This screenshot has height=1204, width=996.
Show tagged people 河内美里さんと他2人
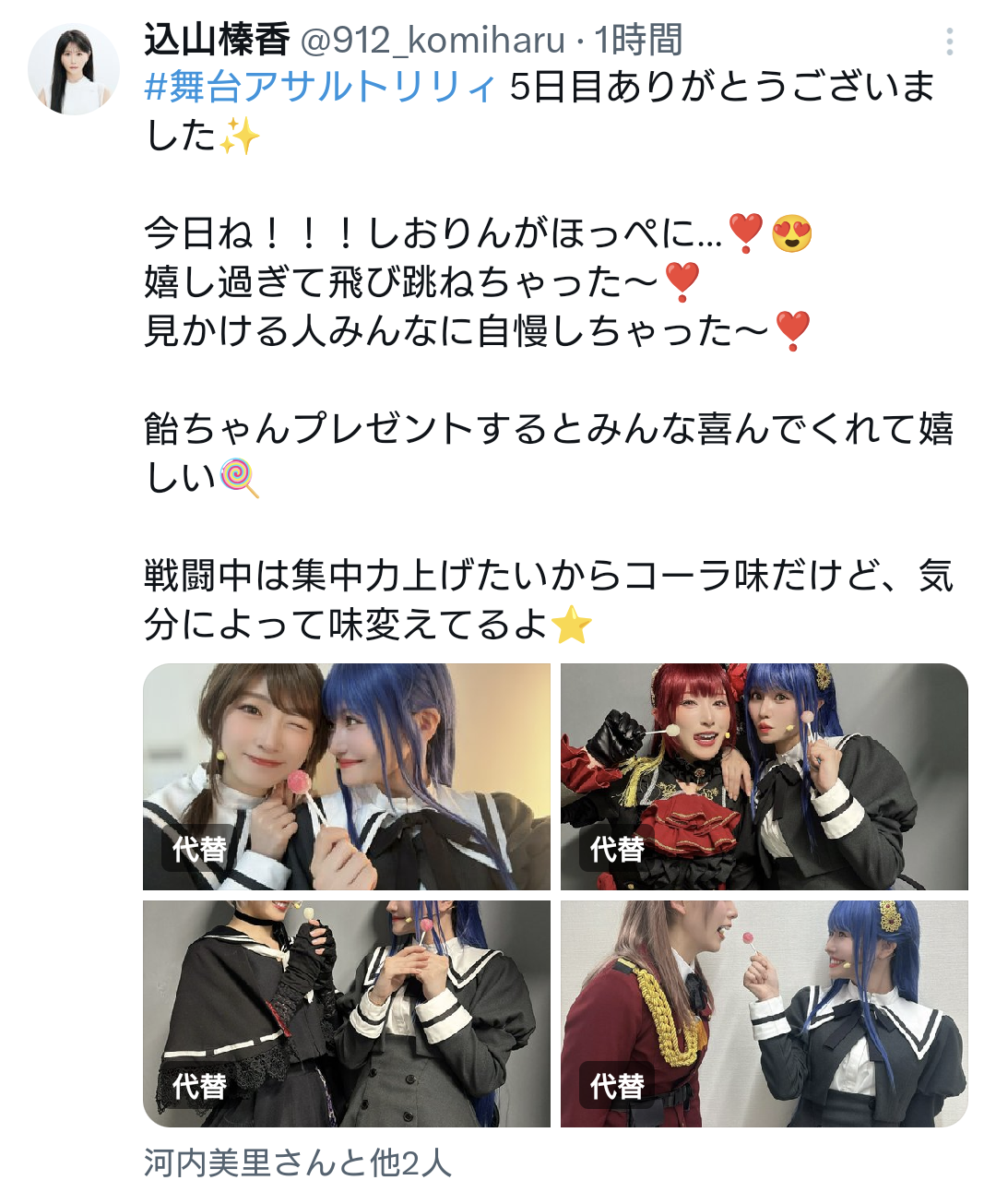pos(298,1162)
